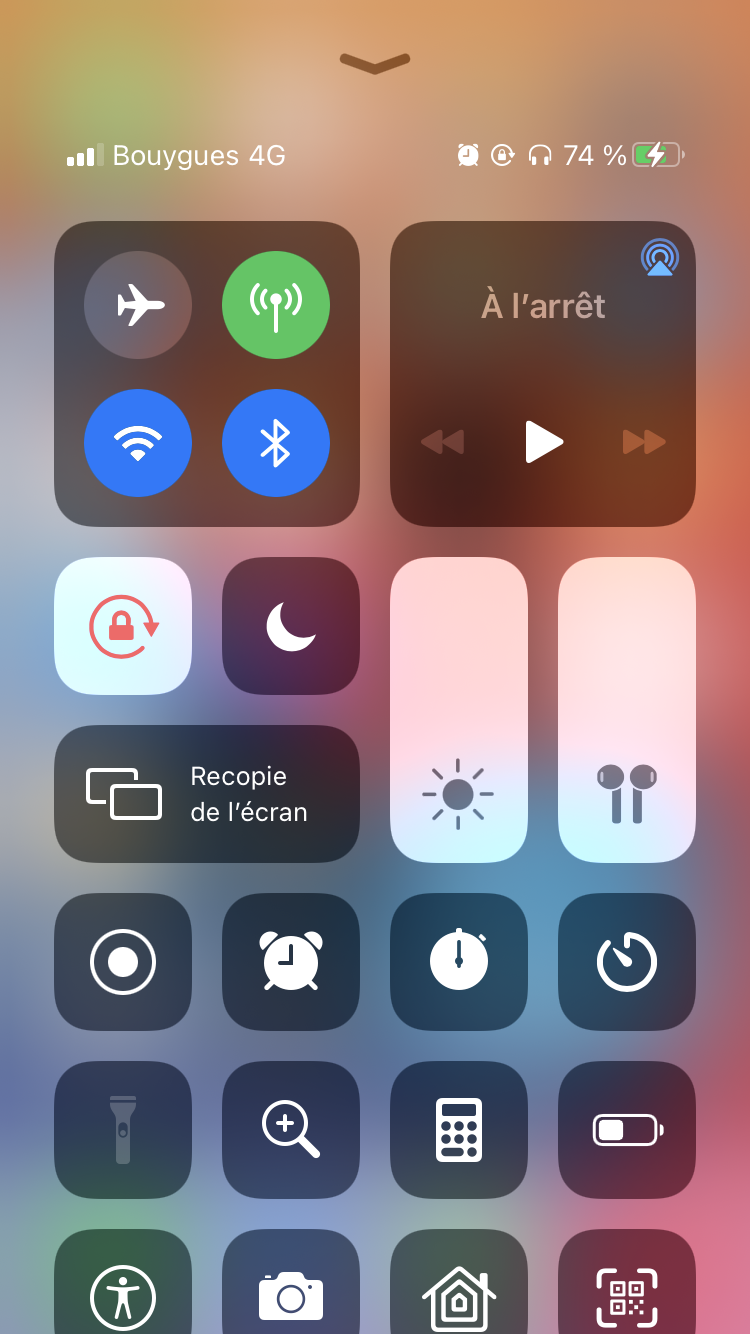Viewport: 750px width, 1334px height.
Task: Close Control Center with top chevron
Action: [375, 63]
